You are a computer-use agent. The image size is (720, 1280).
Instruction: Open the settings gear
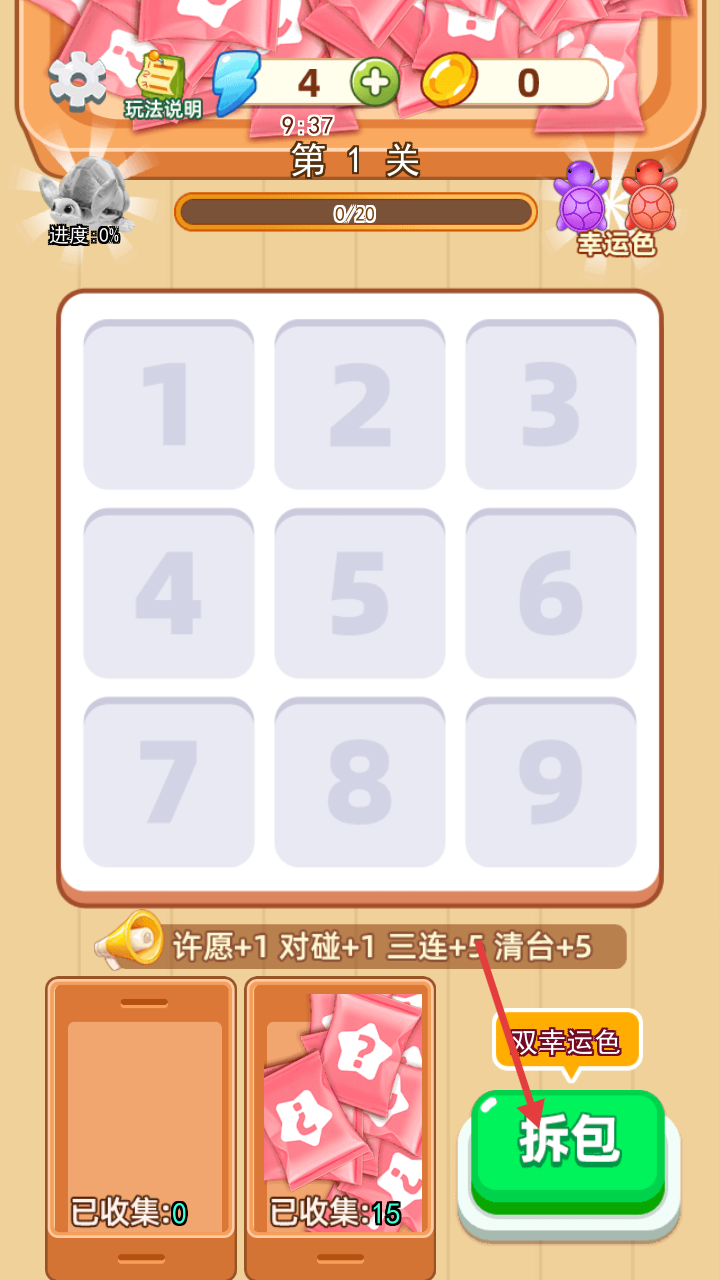click(77, 82)
